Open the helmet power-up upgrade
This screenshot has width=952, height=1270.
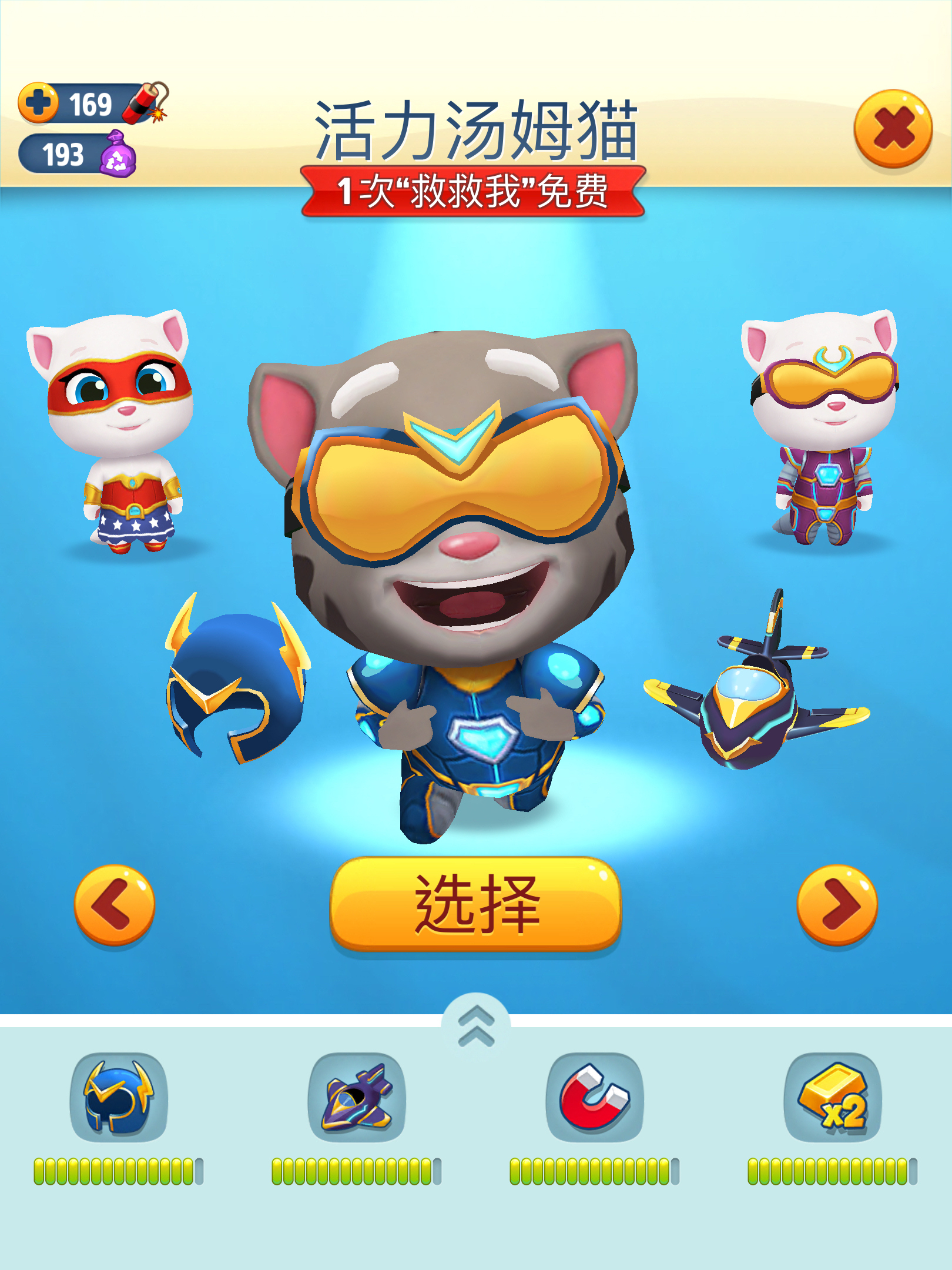click(119, 1097)
